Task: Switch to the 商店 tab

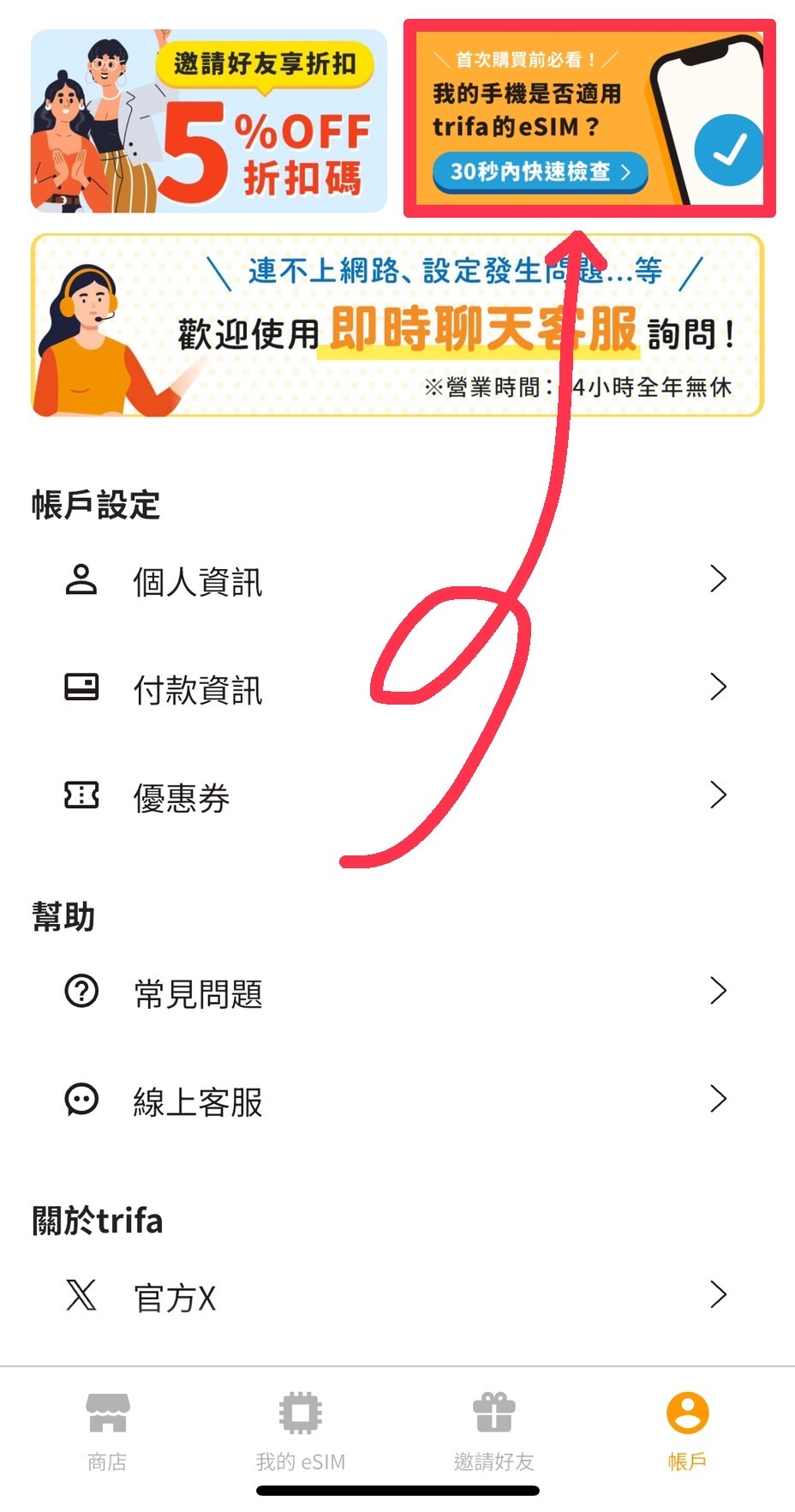Action: pyautogui.click(x=107, y=1431)
